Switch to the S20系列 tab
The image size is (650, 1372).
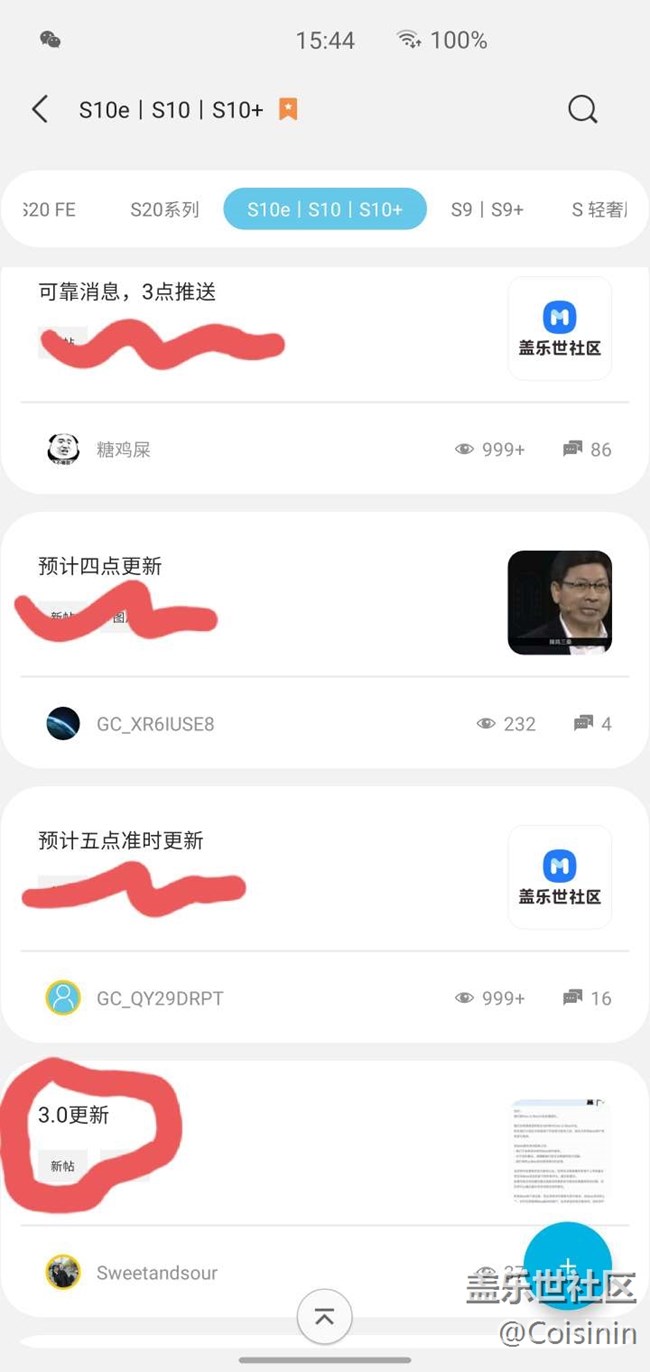pyautogui.click(x=165, y=210)
